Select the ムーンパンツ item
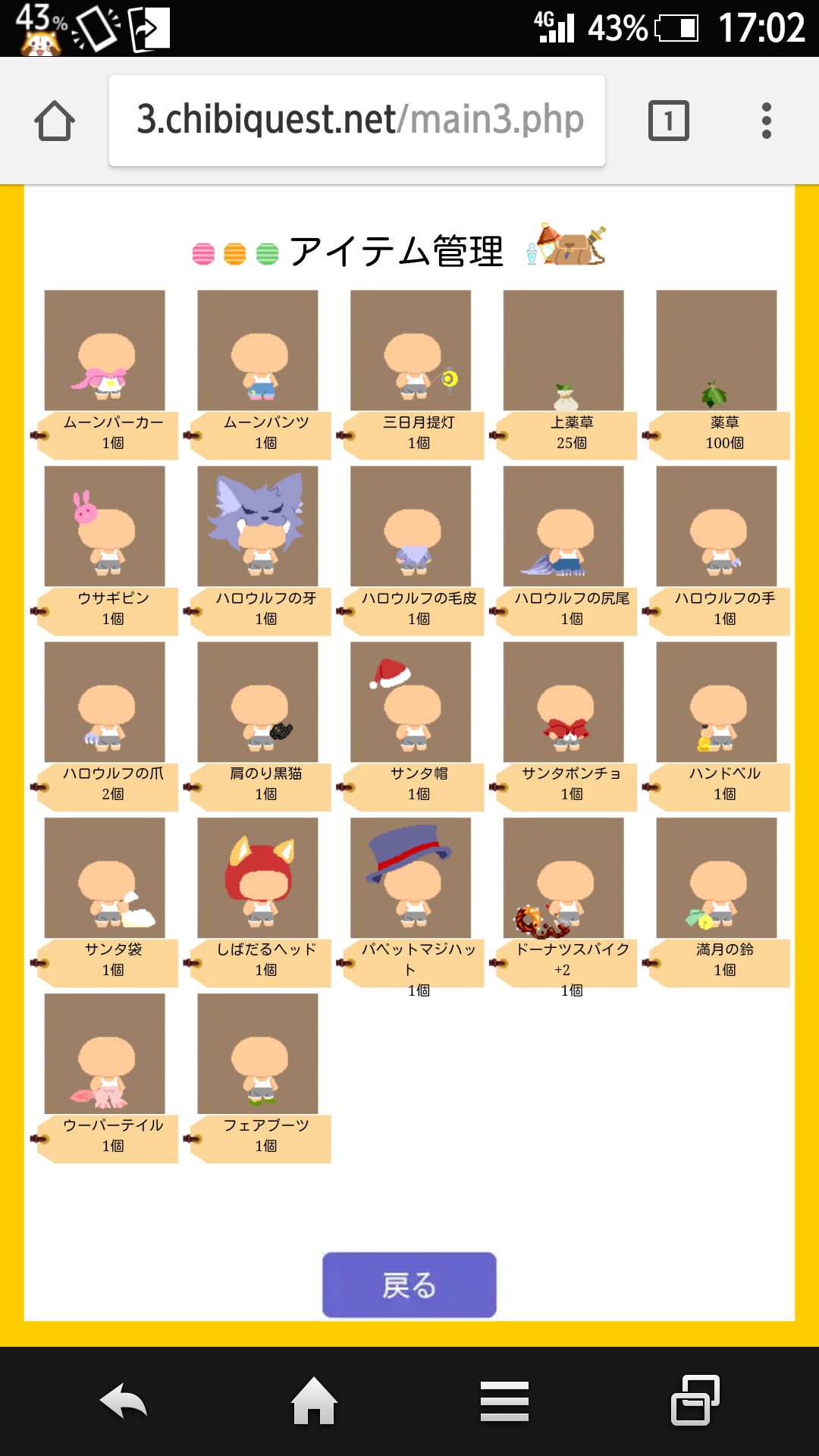Viewport: 819px width, 1456px height. (258, 351)
